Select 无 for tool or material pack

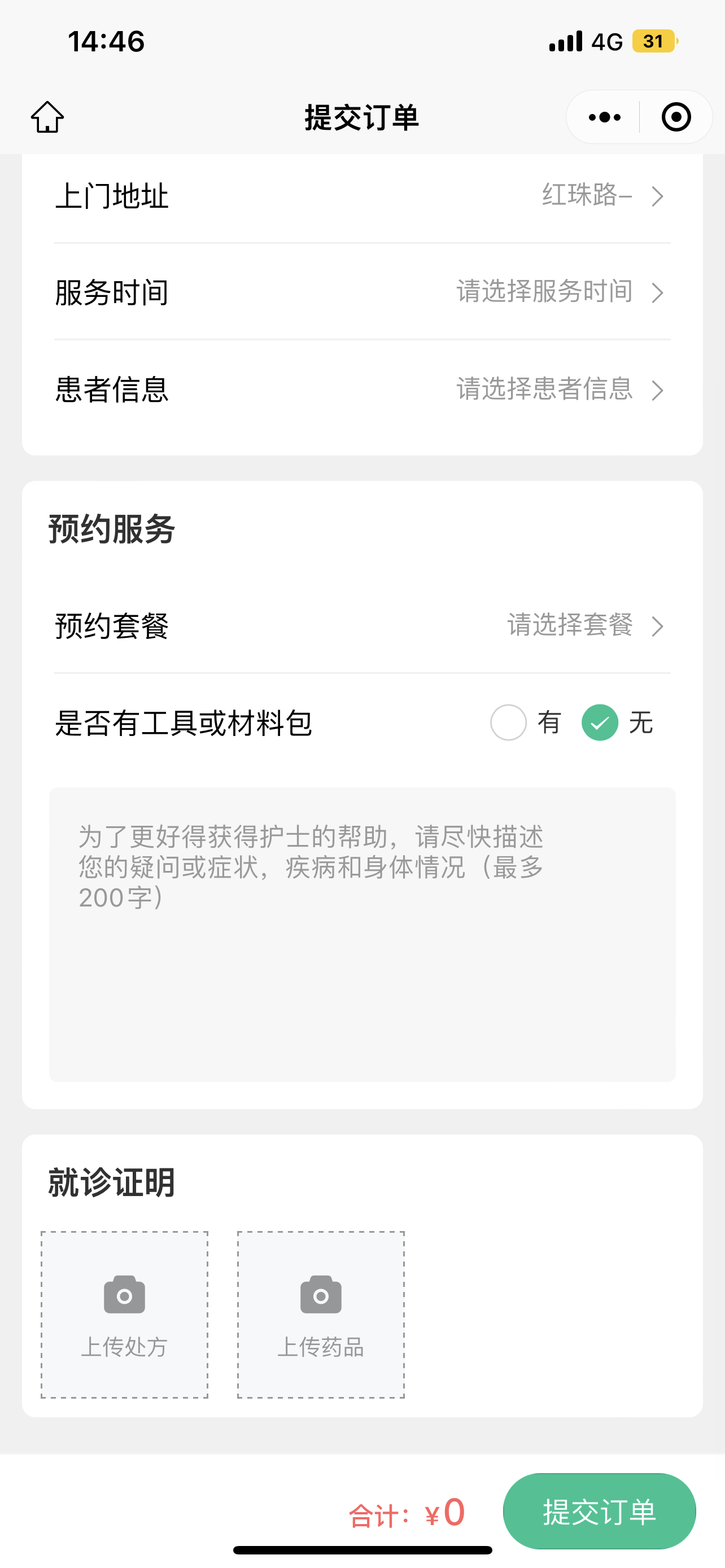[600, 722]
